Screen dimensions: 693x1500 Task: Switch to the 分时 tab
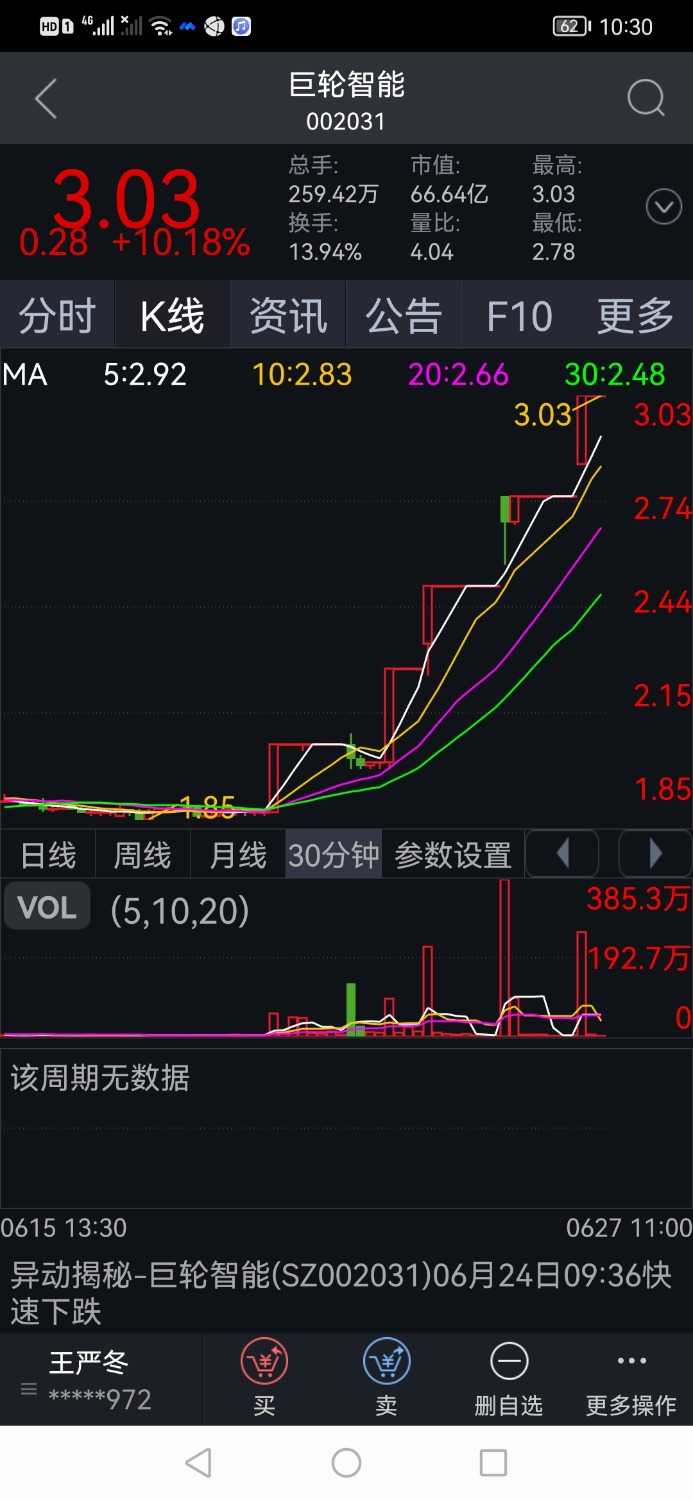pyautogui.click(x=57, y=316)
